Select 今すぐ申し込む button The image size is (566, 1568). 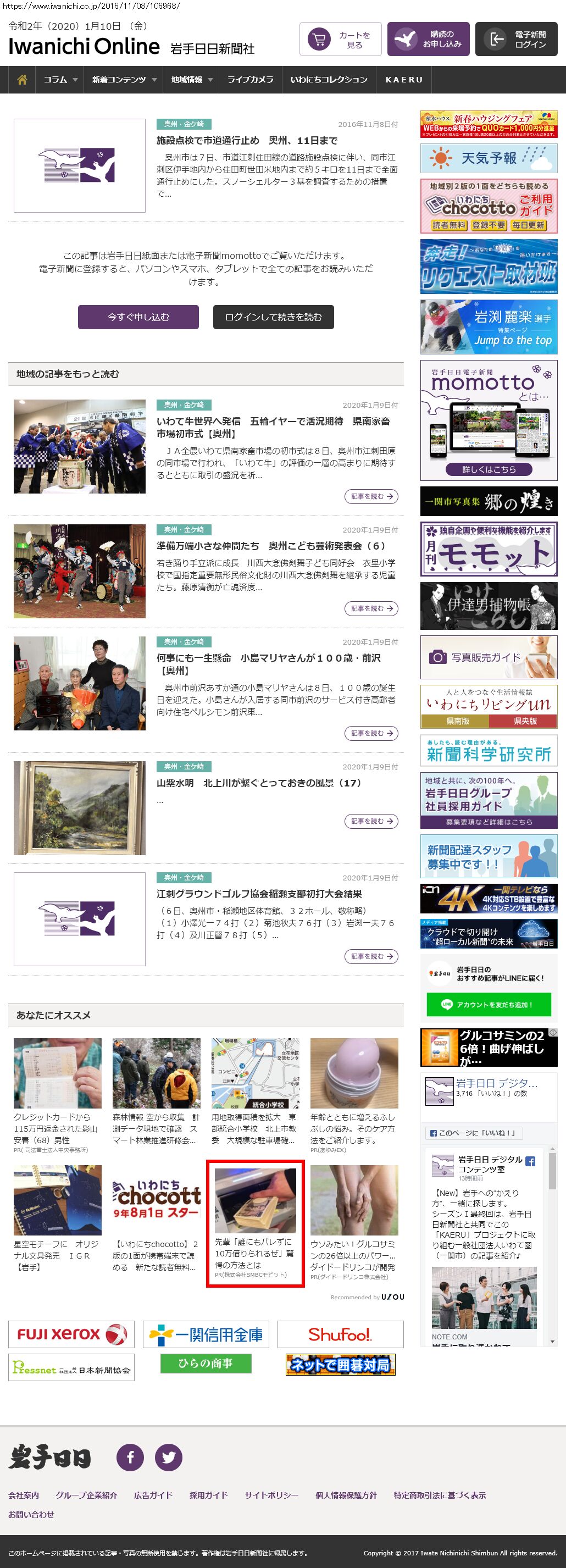point(138,317)
